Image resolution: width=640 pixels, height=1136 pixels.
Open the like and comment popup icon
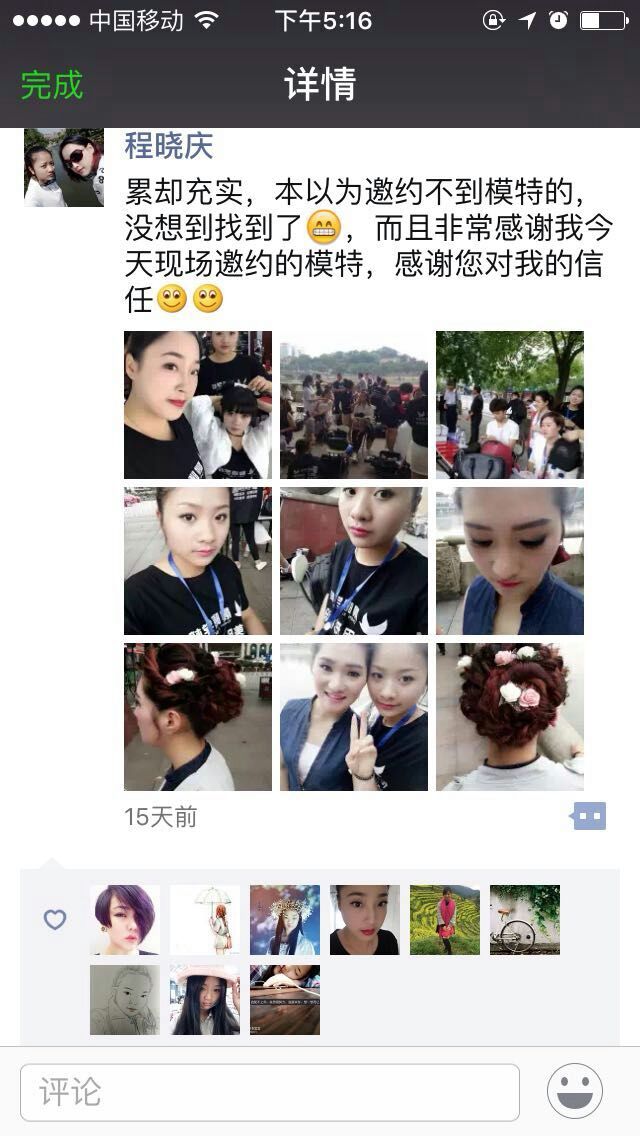click(589, 816)
